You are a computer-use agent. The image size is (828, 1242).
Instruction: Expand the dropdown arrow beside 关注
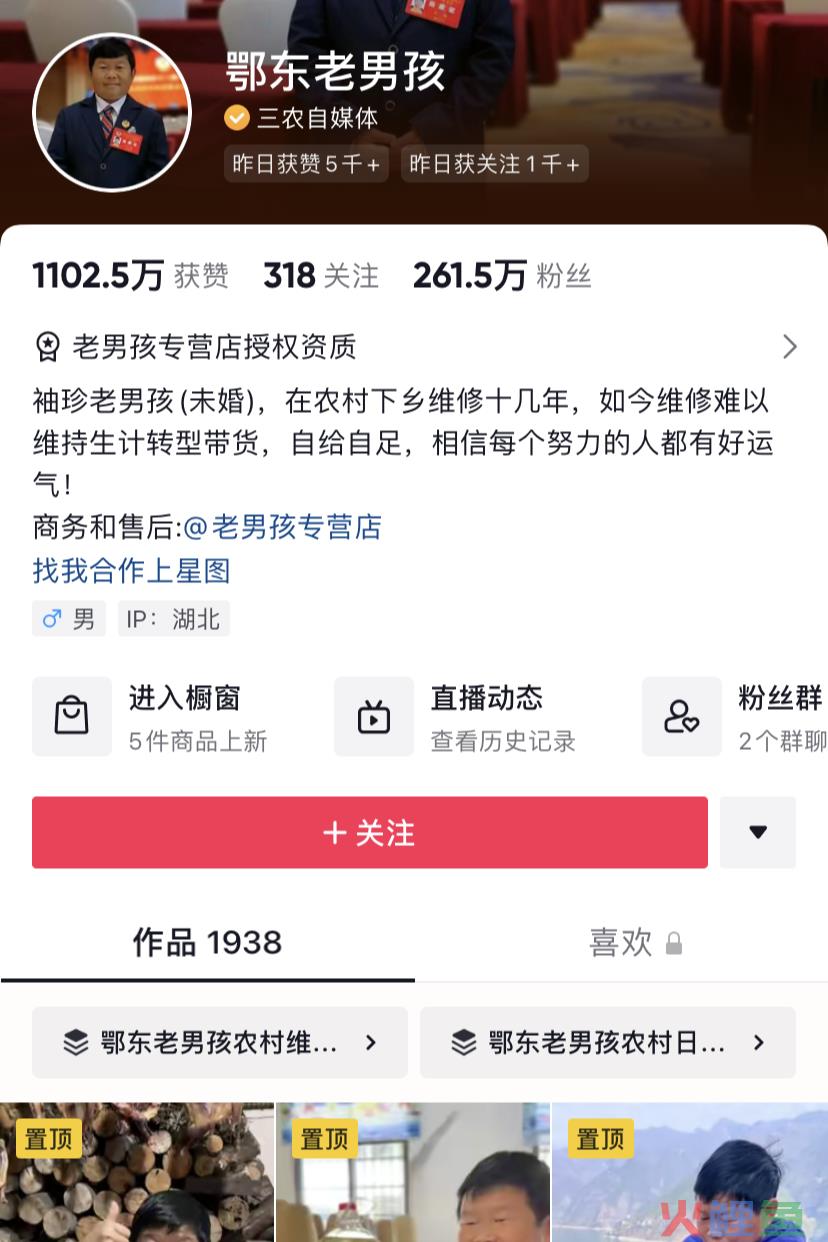click(758, 832)
